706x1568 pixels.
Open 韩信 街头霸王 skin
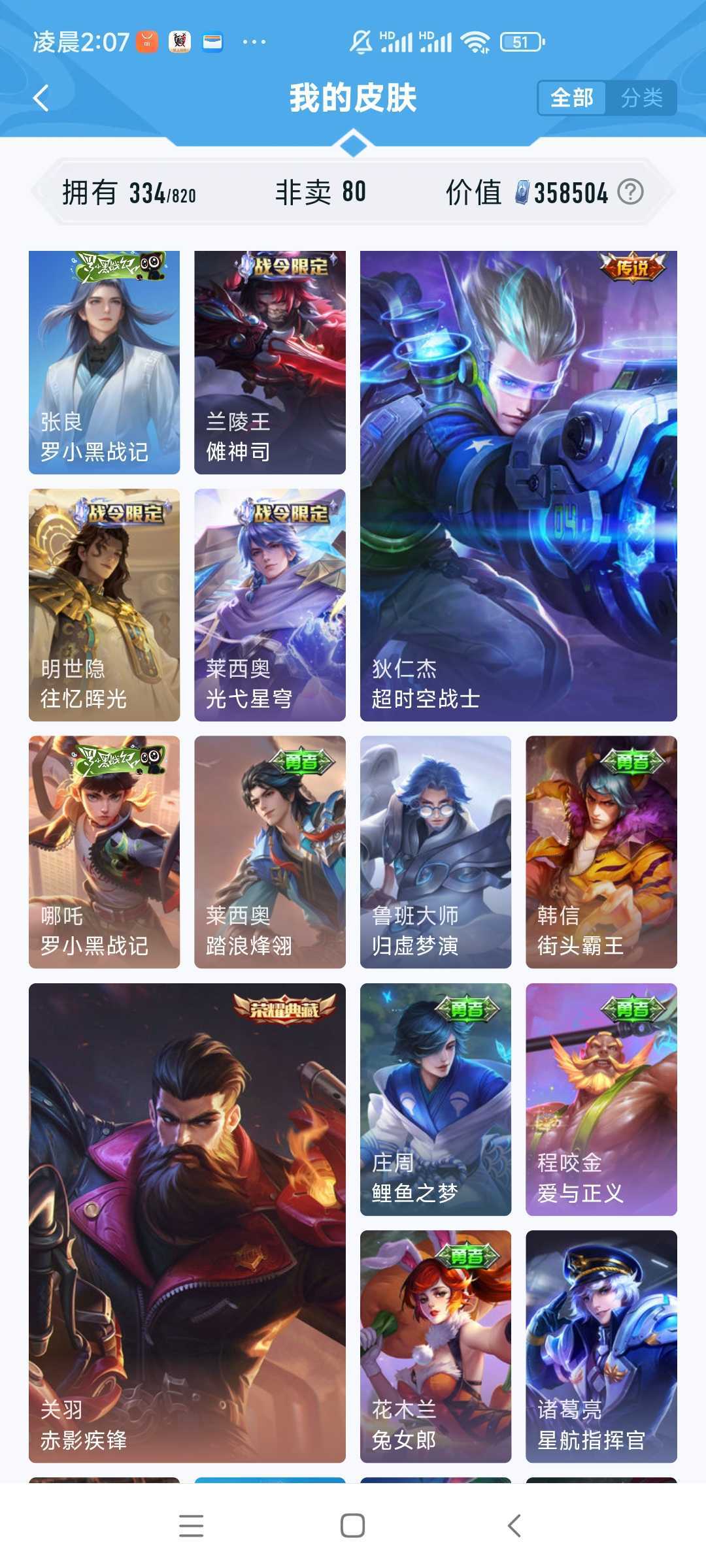[601, 852]
